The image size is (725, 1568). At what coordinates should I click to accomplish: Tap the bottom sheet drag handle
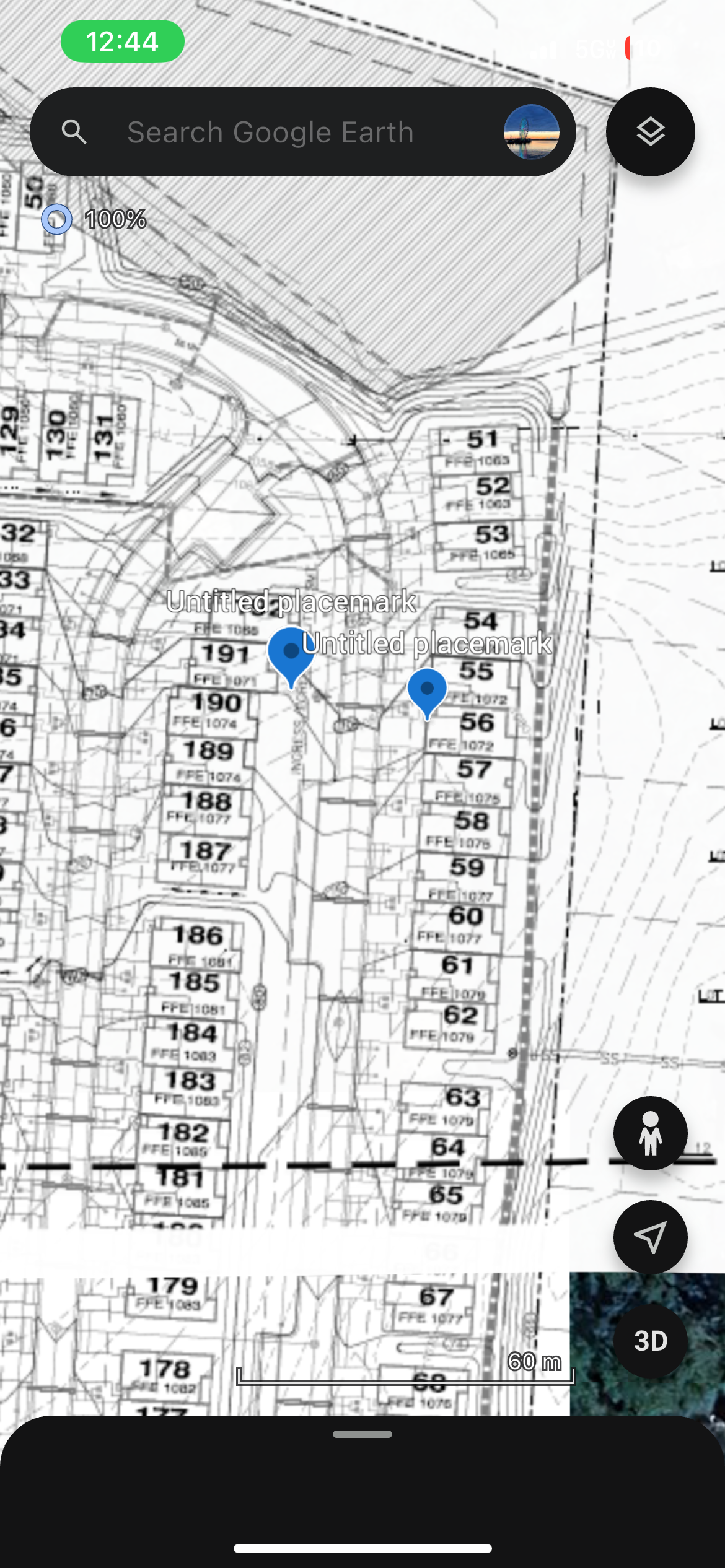click(x=362, y=1434)
